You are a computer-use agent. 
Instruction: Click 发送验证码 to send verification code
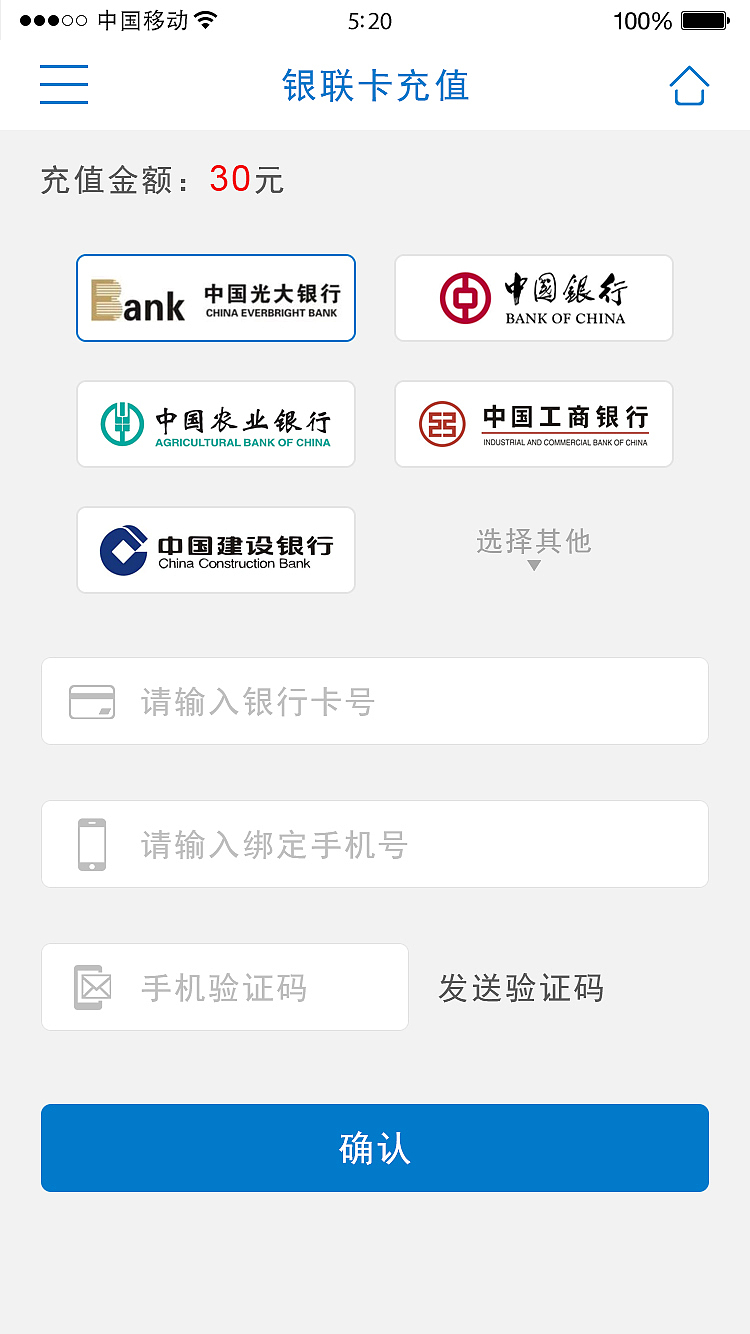521,987
